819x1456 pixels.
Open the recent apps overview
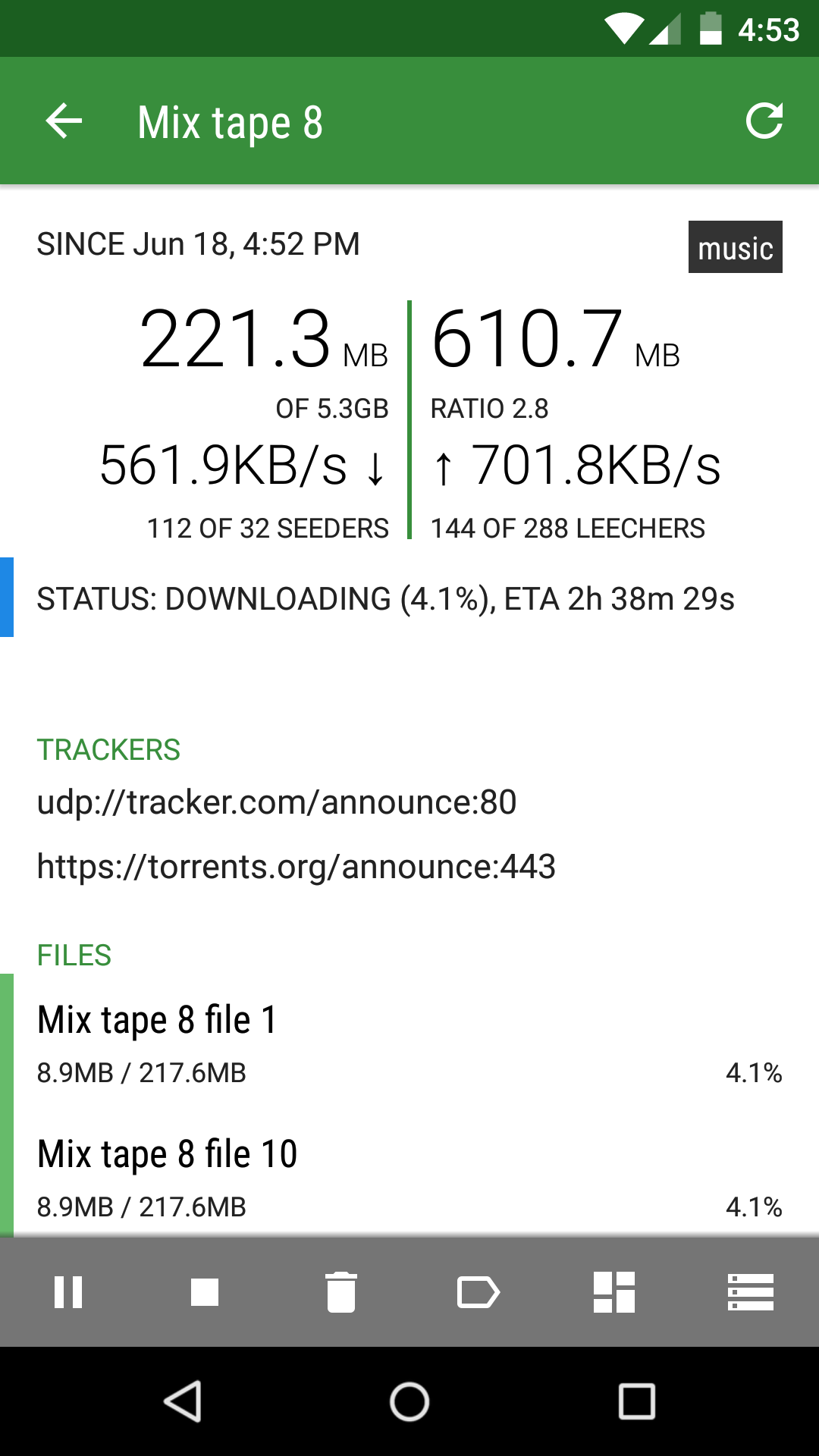click(637, 1401)
